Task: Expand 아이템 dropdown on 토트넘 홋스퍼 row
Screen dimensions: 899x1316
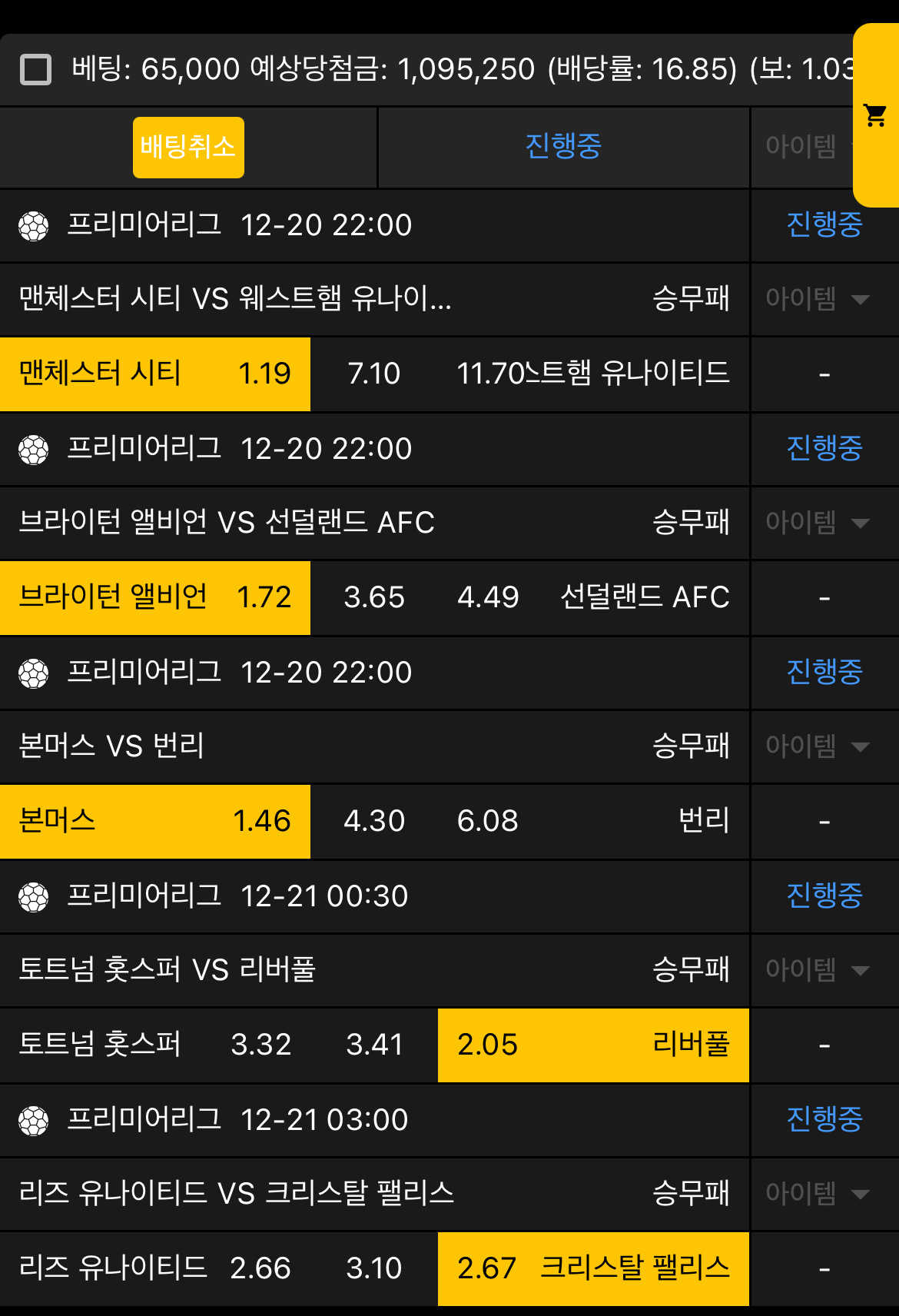Action: [818, 970]
